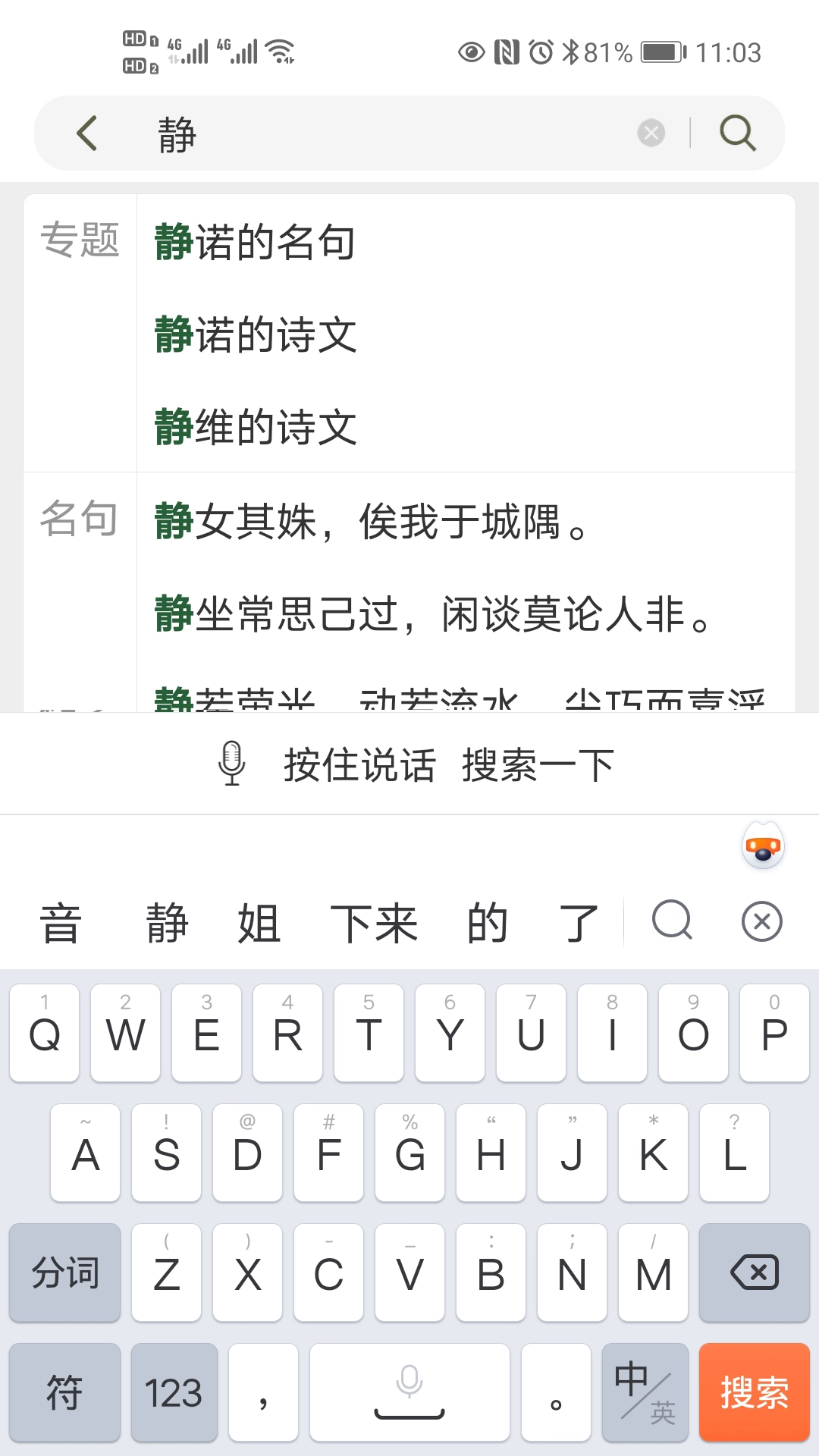Image resolution: width=819 pixels, height=1456 pixels.
Task: Tap the magnifier icon to search 静
Action: (x=736, y=133)
